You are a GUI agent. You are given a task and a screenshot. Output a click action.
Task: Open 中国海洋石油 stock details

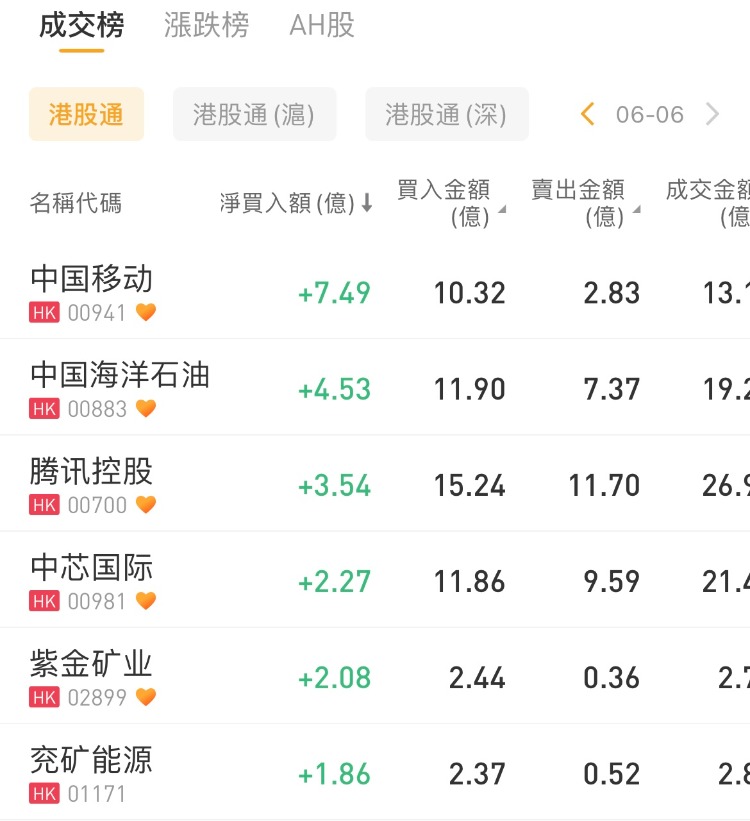click(120, 388)
